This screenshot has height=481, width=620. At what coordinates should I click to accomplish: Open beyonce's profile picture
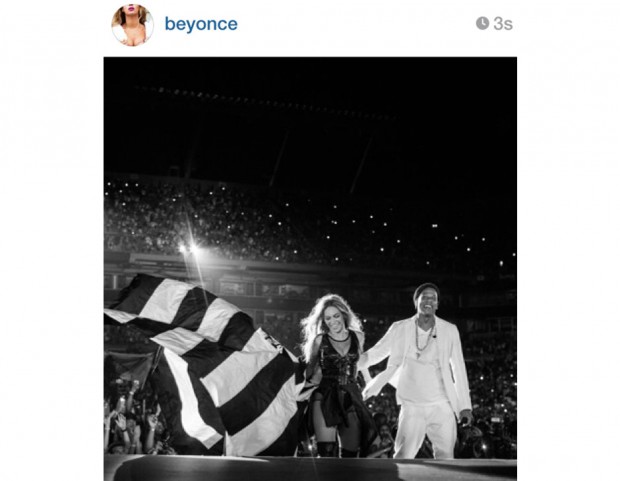pos(131,24)
